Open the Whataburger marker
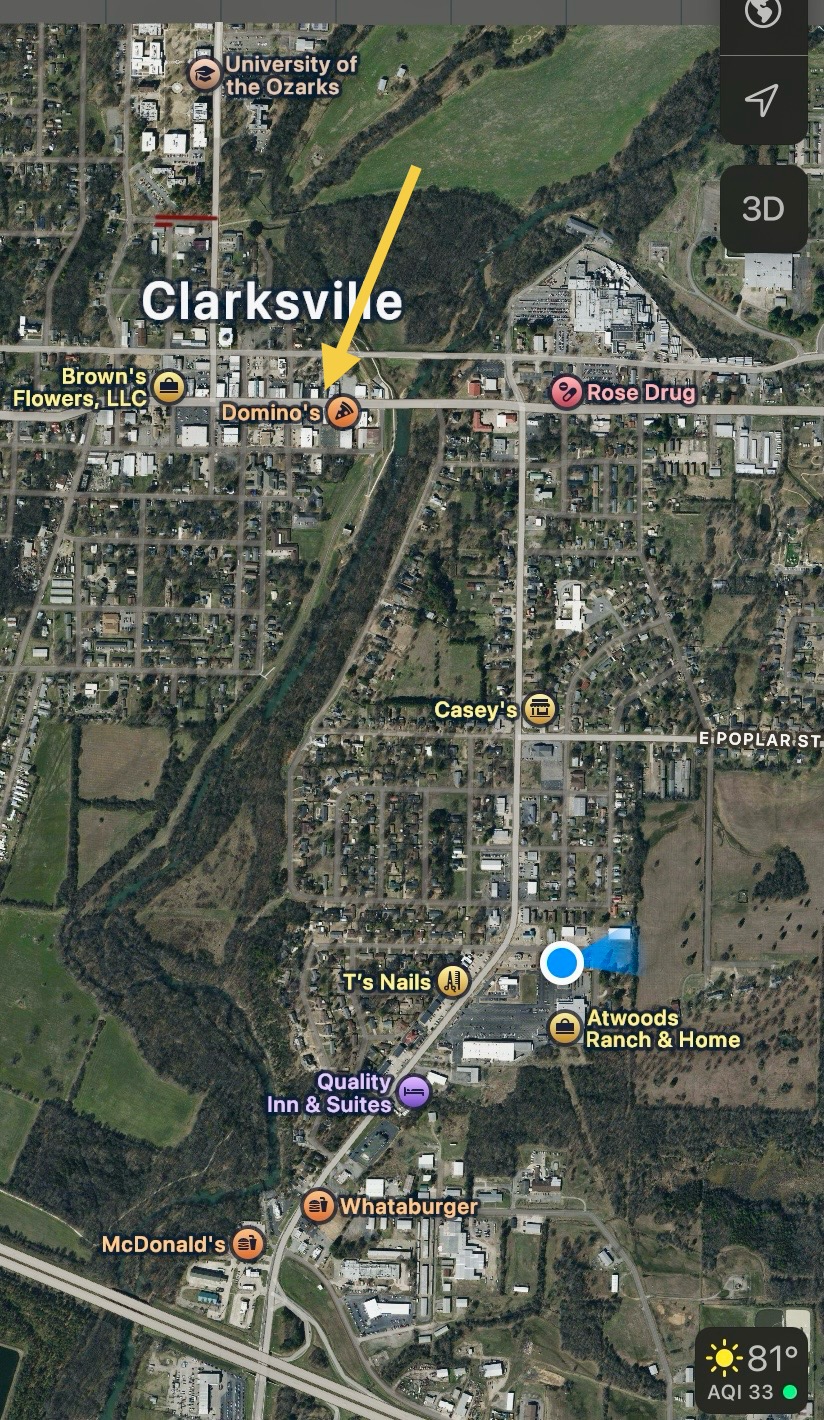This screenshot has height=1420, width=824. tap(319, 1206)
